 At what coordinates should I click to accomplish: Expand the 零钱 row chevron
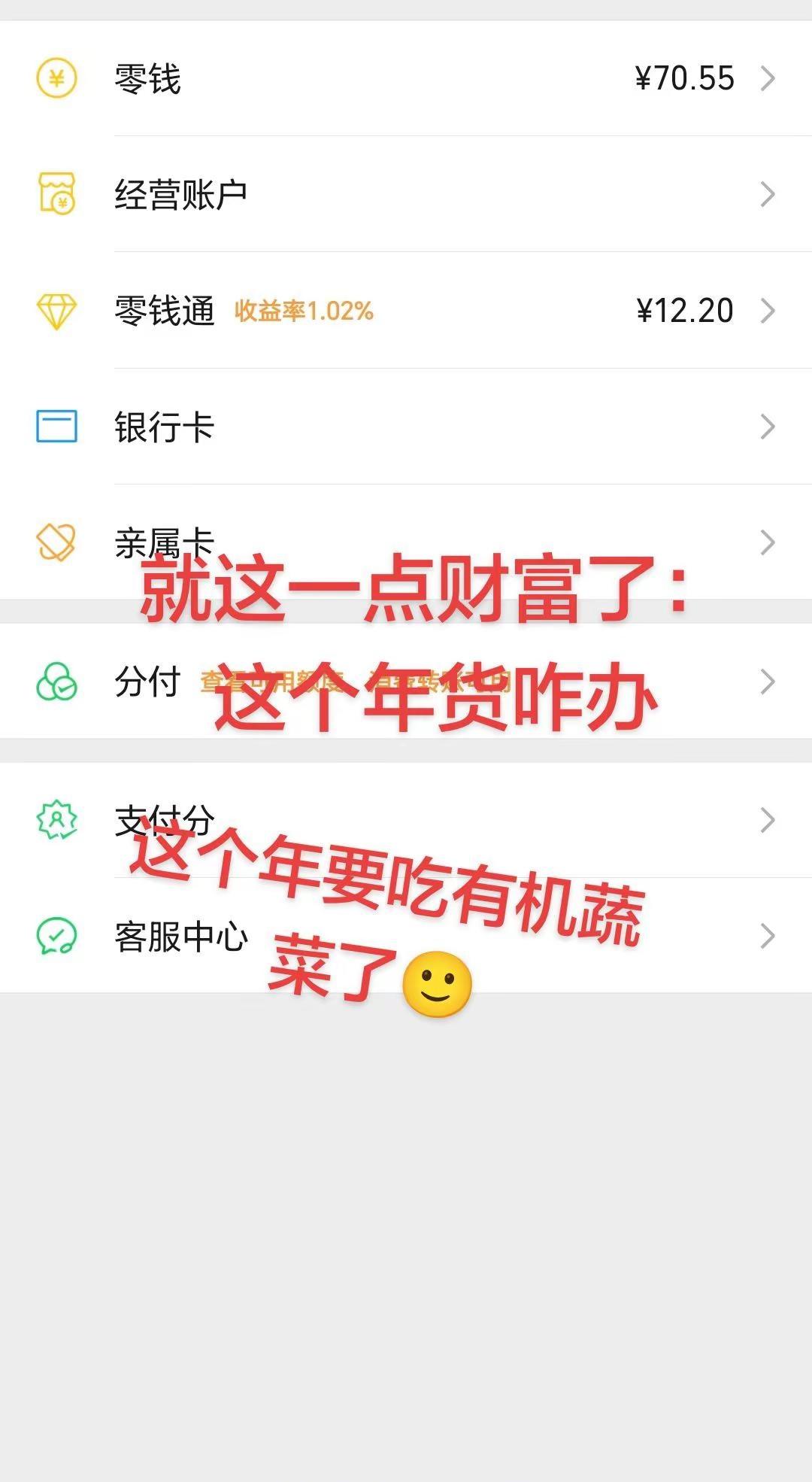[767, 77]
